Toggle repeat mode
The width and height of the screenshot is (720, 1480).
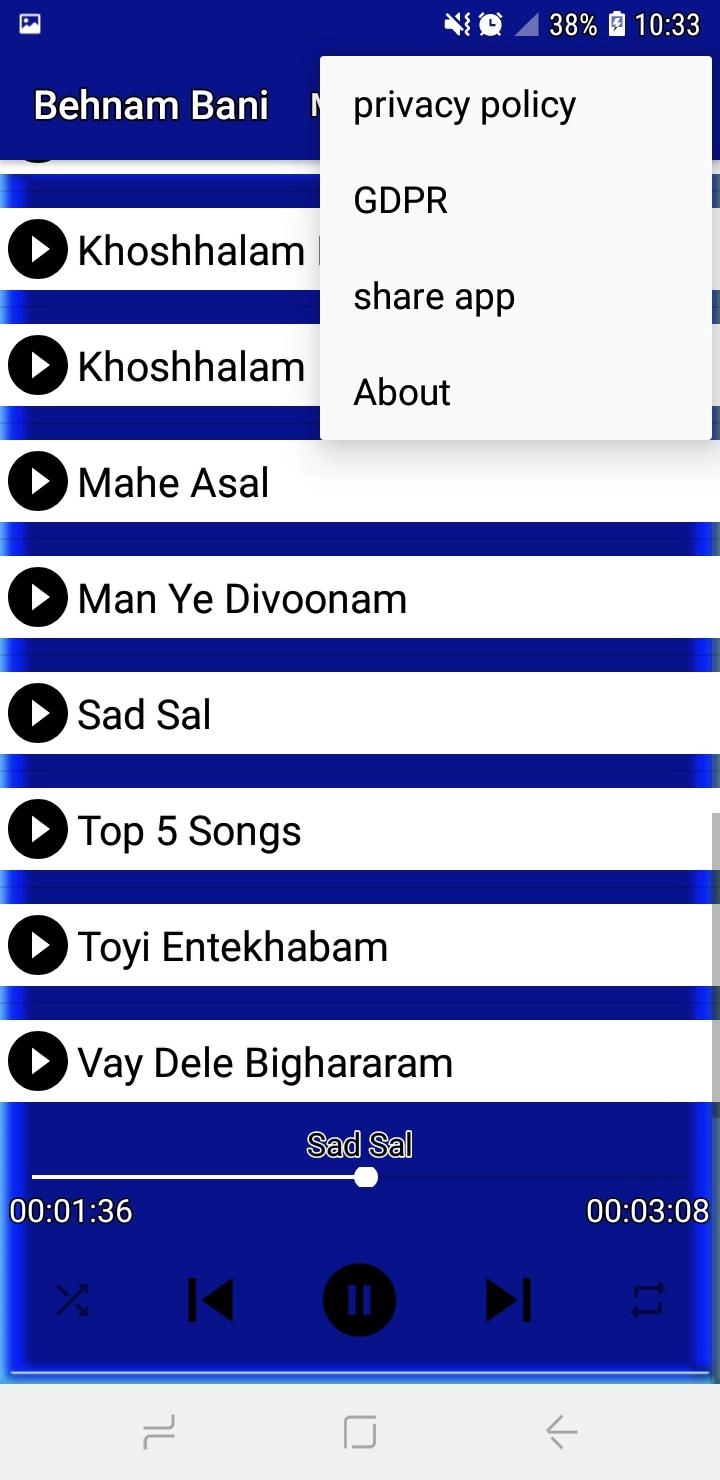[x=647, y=1300]
